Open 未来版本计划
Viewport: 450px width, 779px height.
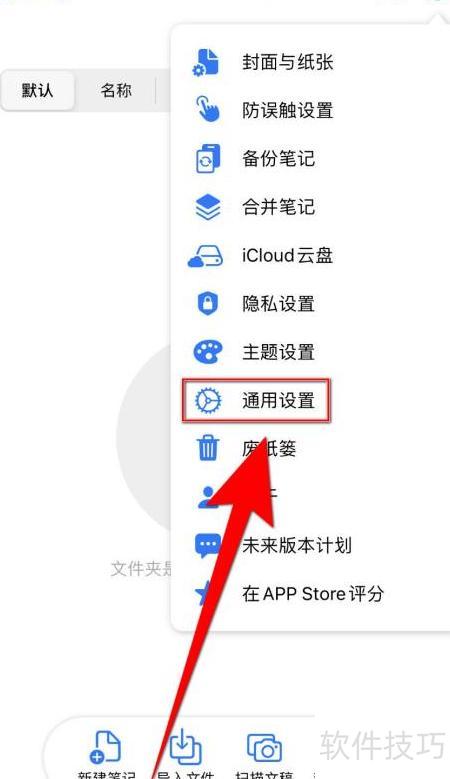tap(310, 545)
